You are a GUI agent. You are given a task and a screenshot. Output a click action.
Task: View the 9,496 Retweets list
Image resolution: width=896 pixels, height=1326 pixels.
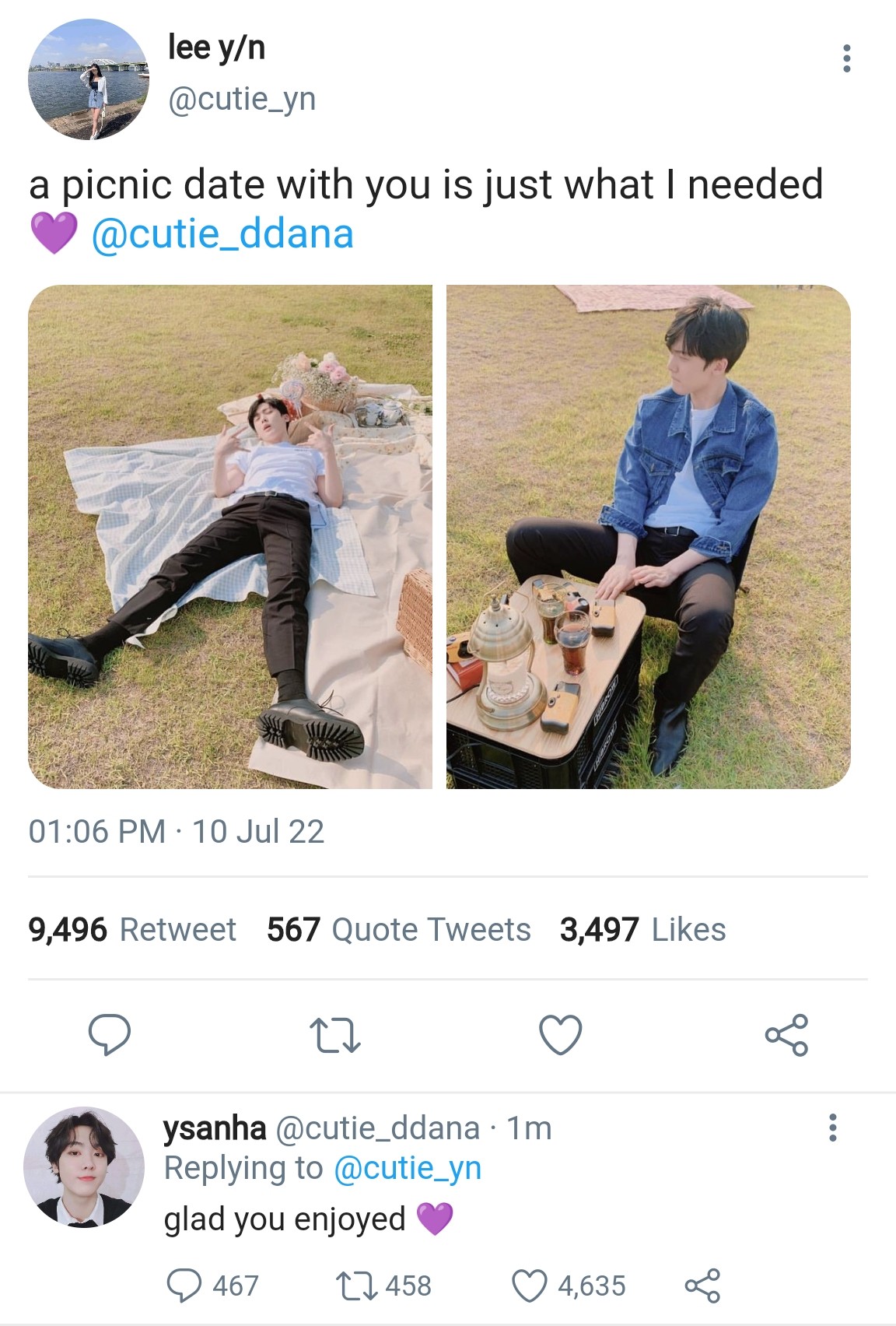click(x=132, y=929)
